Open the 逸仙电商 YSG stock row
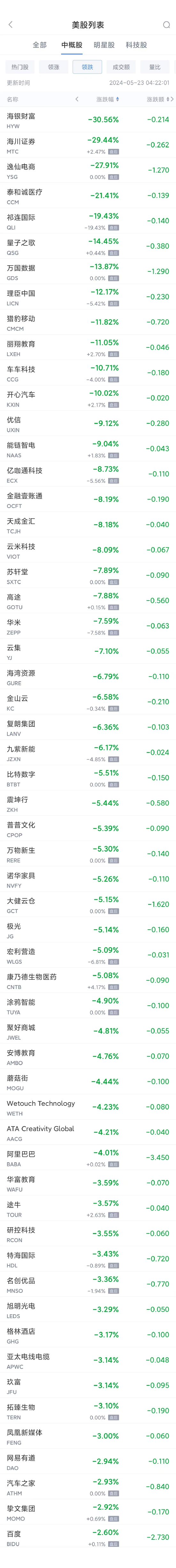This screenshot has height=1568, width=176. coord(88,170)
